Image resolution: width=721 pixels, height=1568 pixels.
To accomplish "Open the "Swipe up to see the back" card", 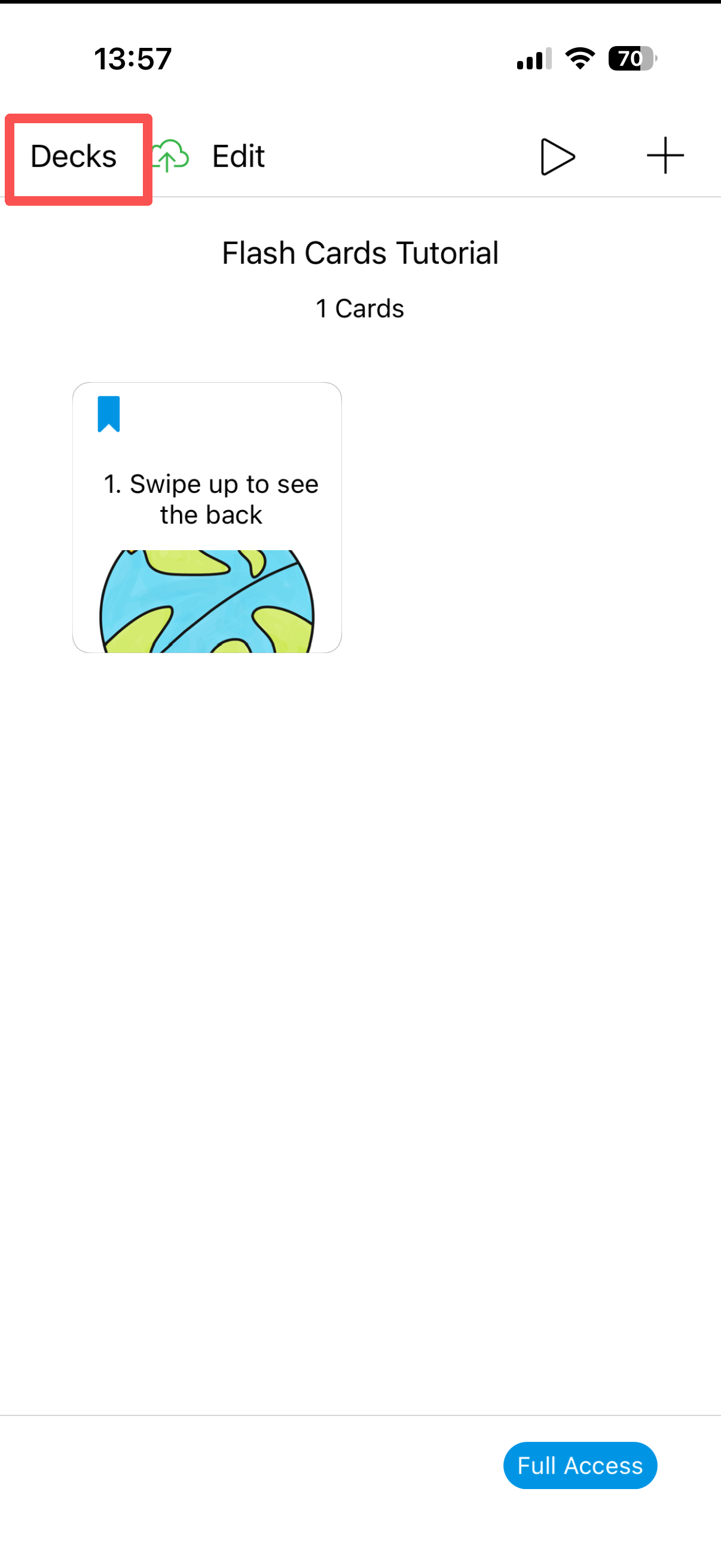I will pyautogui.click(x=207, y=517).
